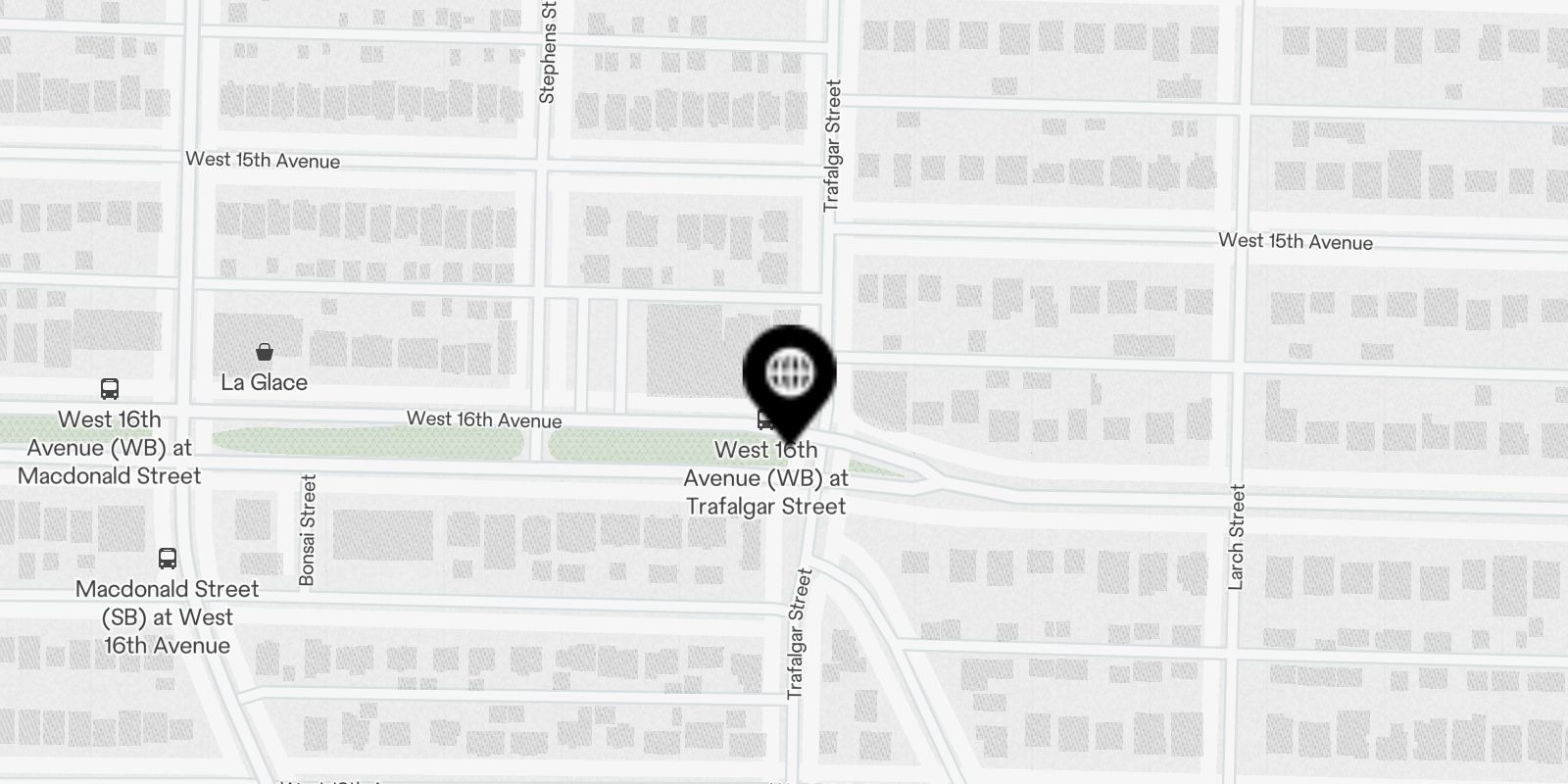The image size is (1568, 784).
Task: Select the La Glace shop marker
Action: coord(264,352)
